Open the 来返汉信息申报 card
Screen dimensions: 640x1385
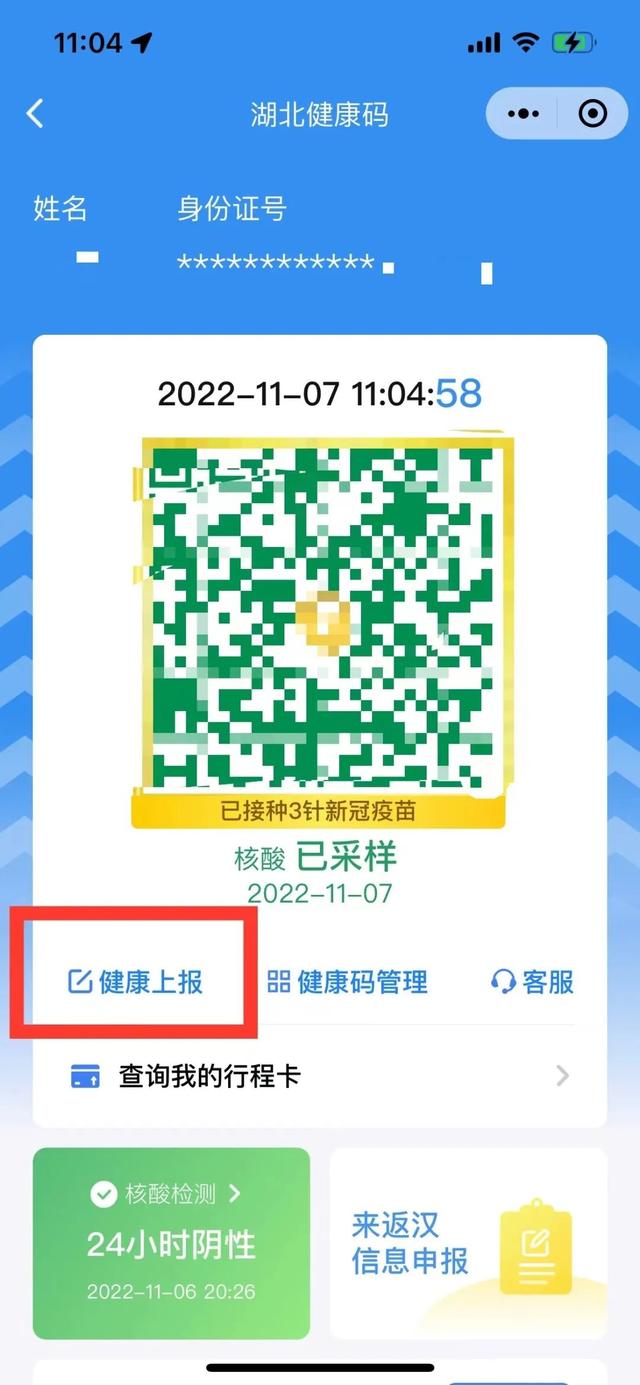pyautogui.click(x=468, y=1243)
